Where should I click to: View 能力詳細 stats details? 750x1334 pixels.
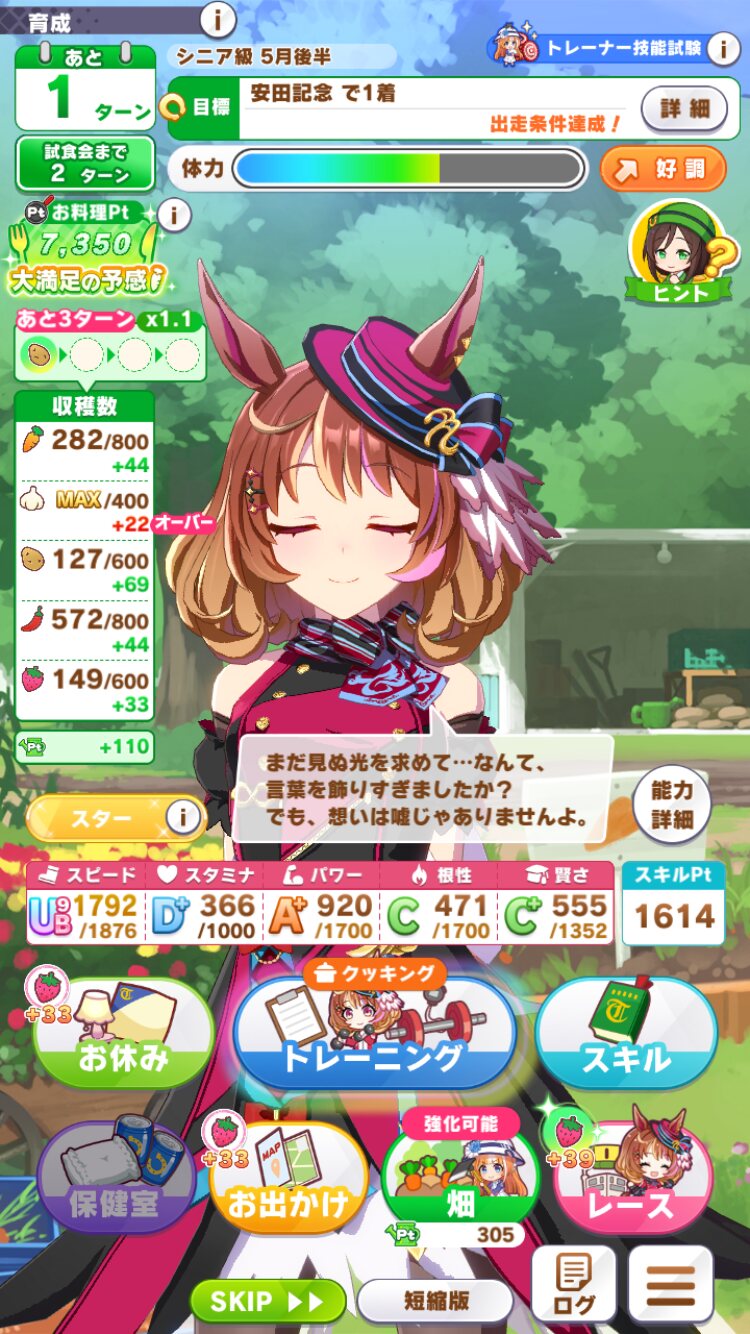[672, 804]
